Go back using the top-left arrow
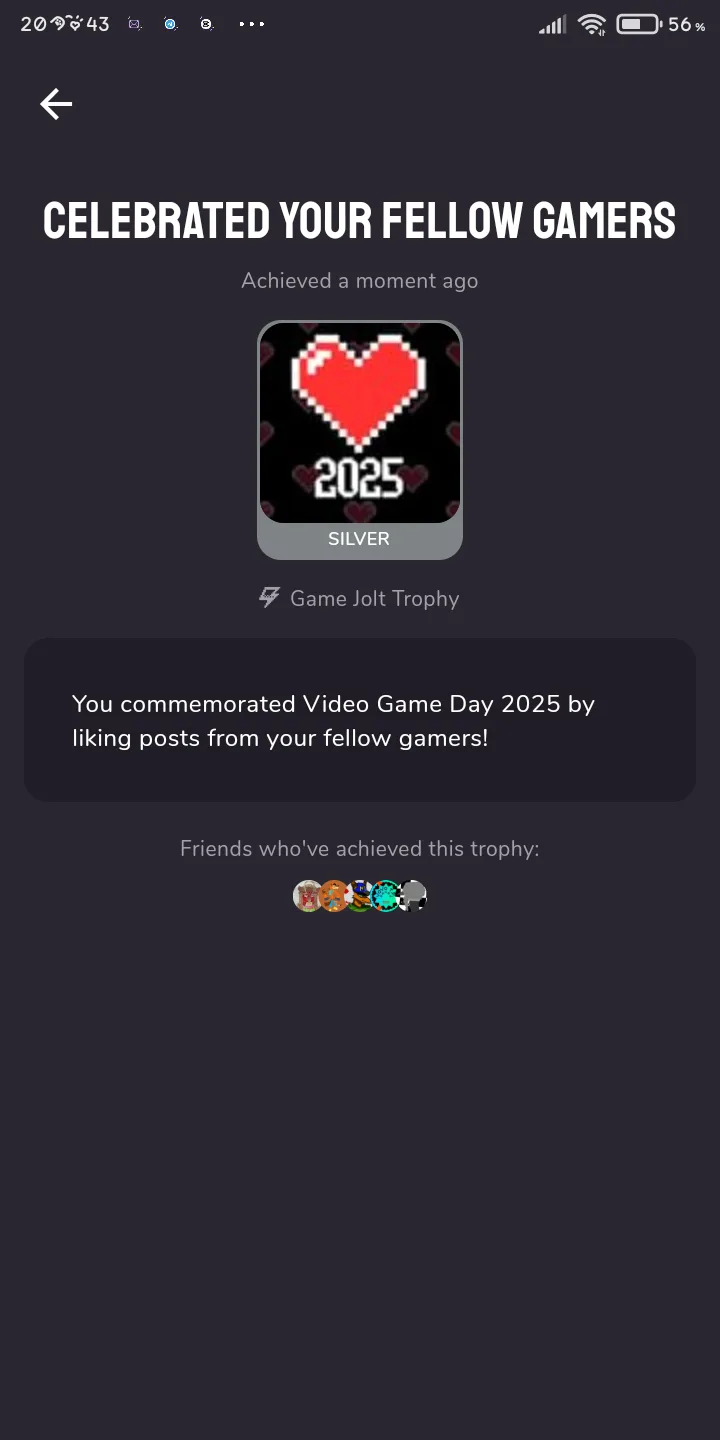Viewport: 720px width, 1440px height. pos(56,104)
